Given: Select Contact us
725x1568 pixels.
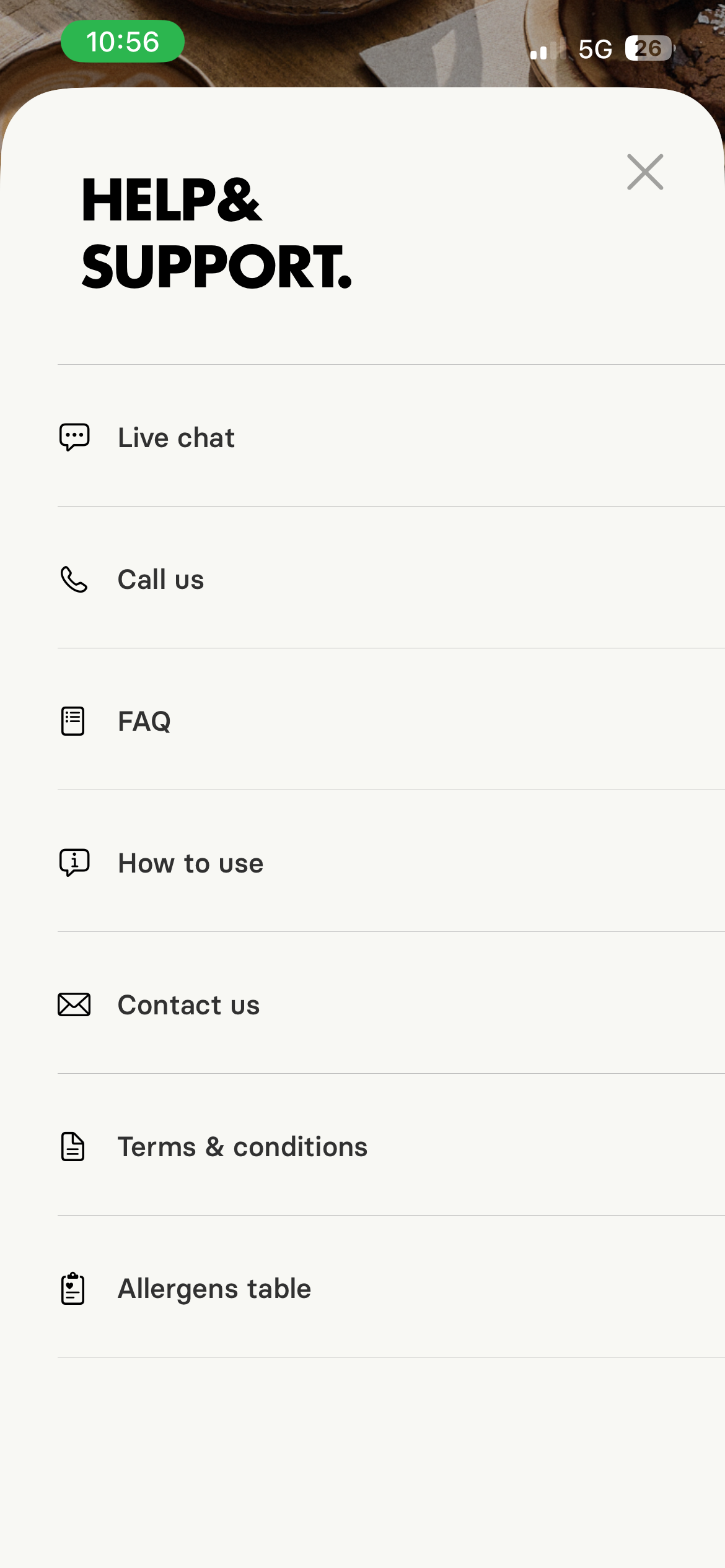Looking at the screenshot, I should point(189,1004).
